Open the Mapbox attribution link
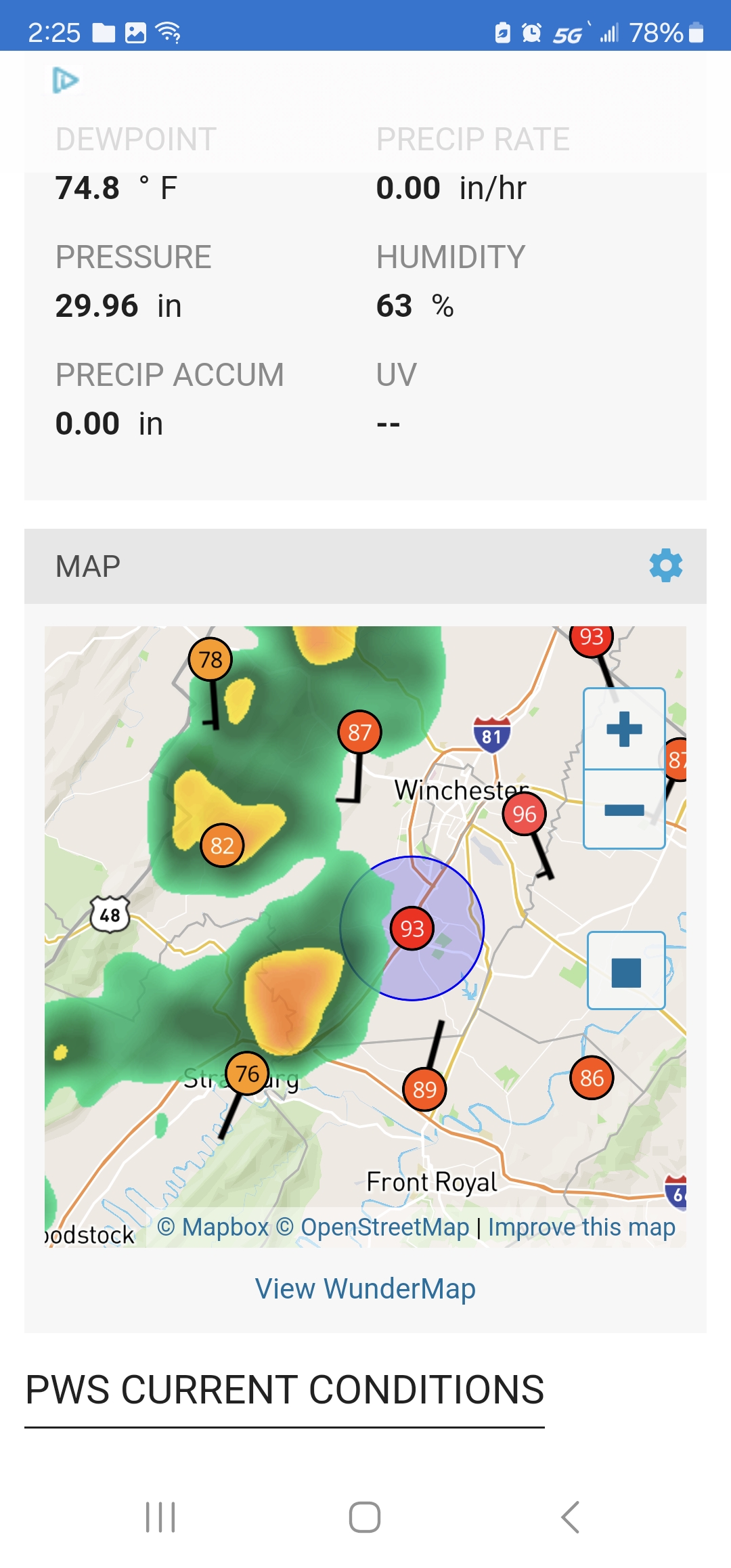The height and width of the screenshot is (1568, 731). click(213, 1227)
